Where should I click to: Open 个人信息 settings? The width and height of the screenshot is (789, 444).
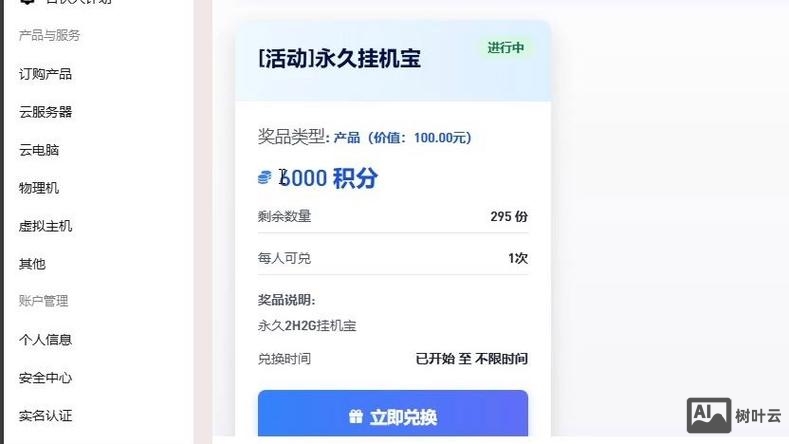(x=45, y=340)
